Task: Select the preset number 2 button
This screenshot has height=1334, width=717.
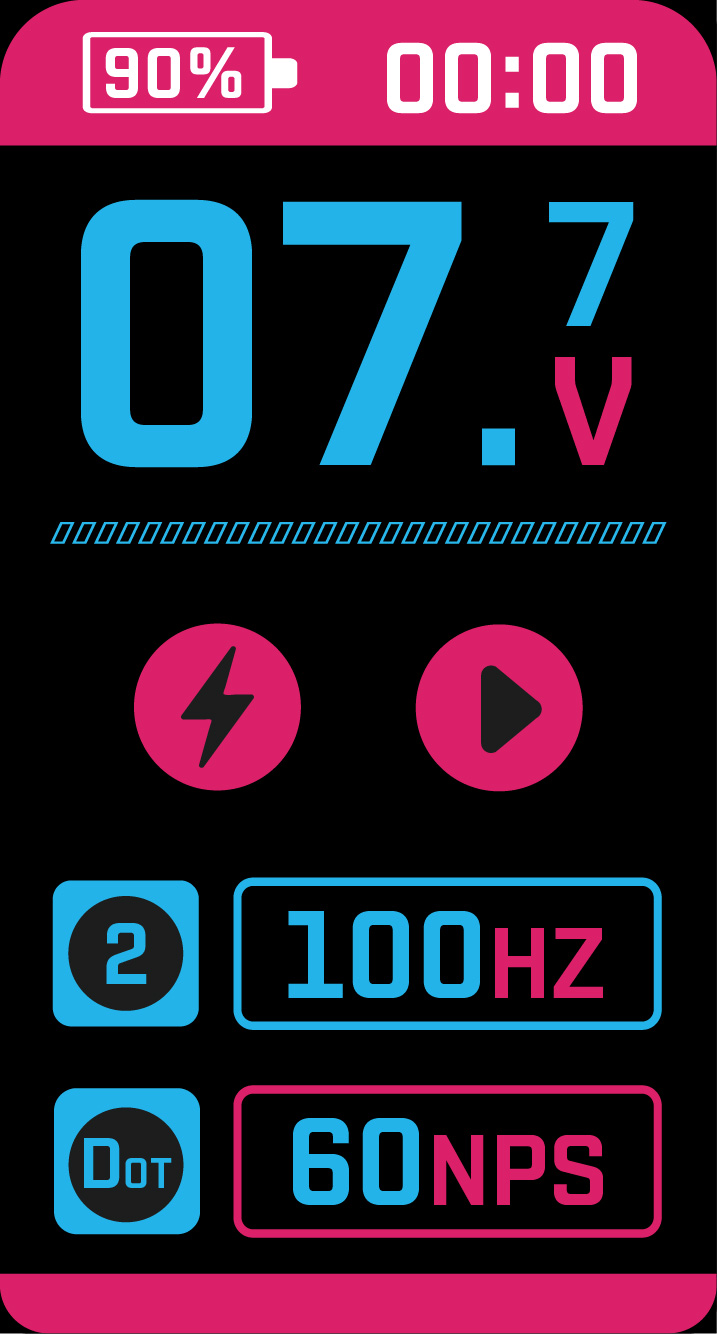Action: [126, 953]
